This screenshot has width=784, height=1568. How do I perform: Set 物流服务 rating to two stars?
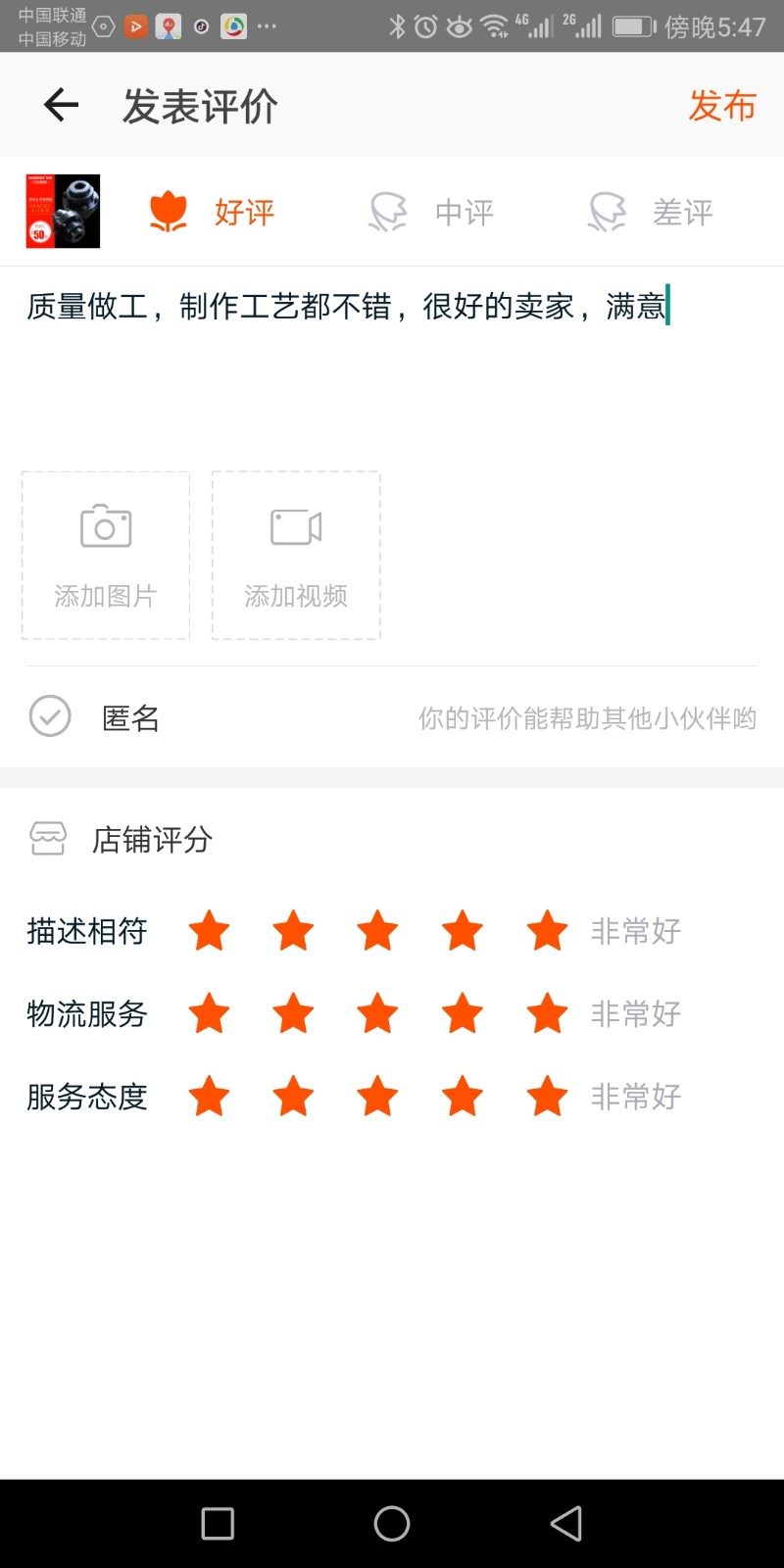click(293, 1013)
